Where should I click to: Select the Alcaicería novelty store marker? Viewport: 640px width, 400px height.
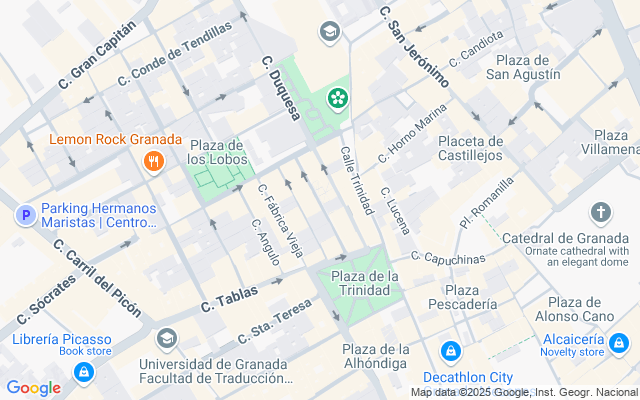point(620,345)
